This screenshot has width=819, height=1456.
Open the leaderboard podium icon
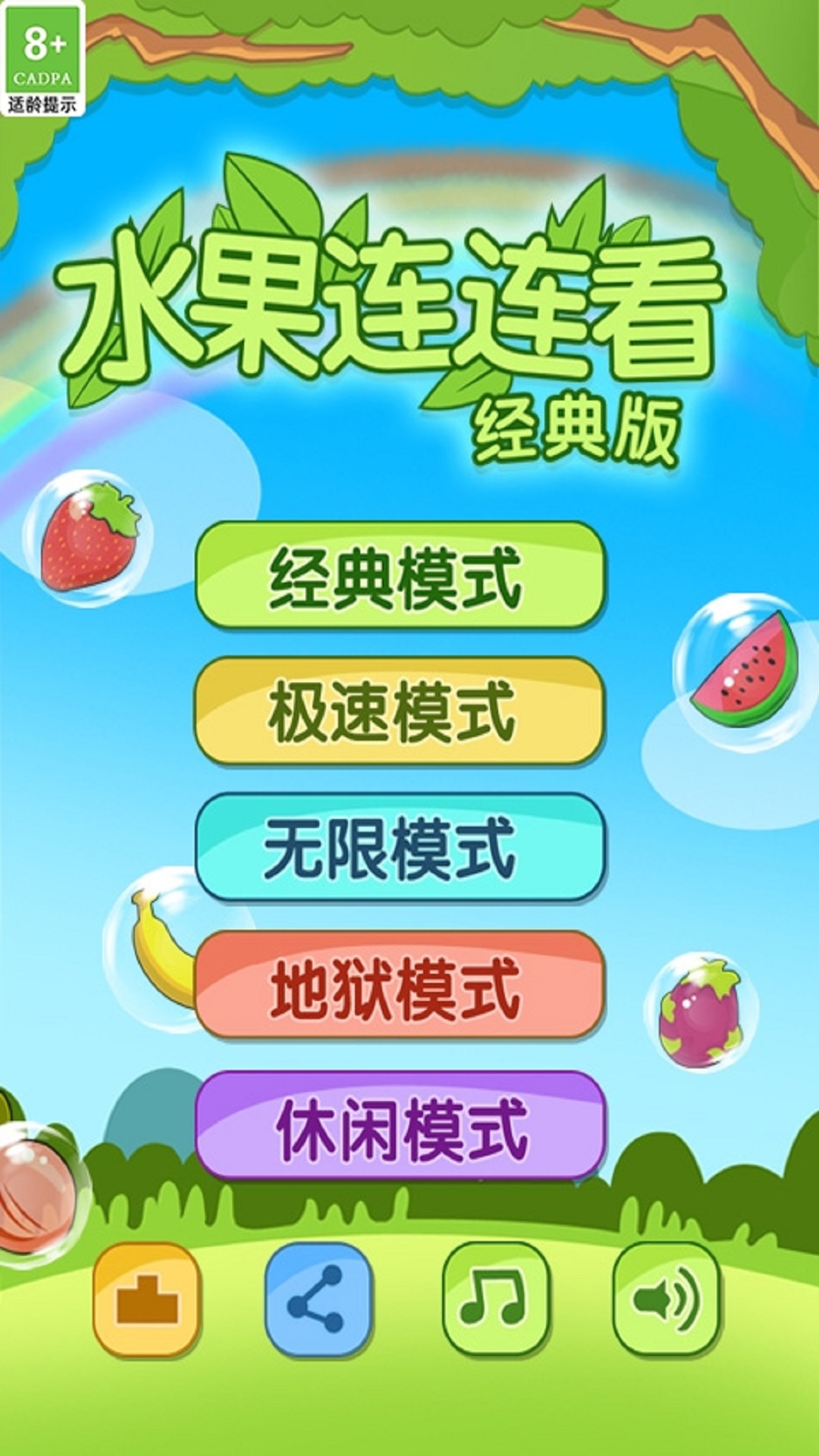tap(147, 1299)
